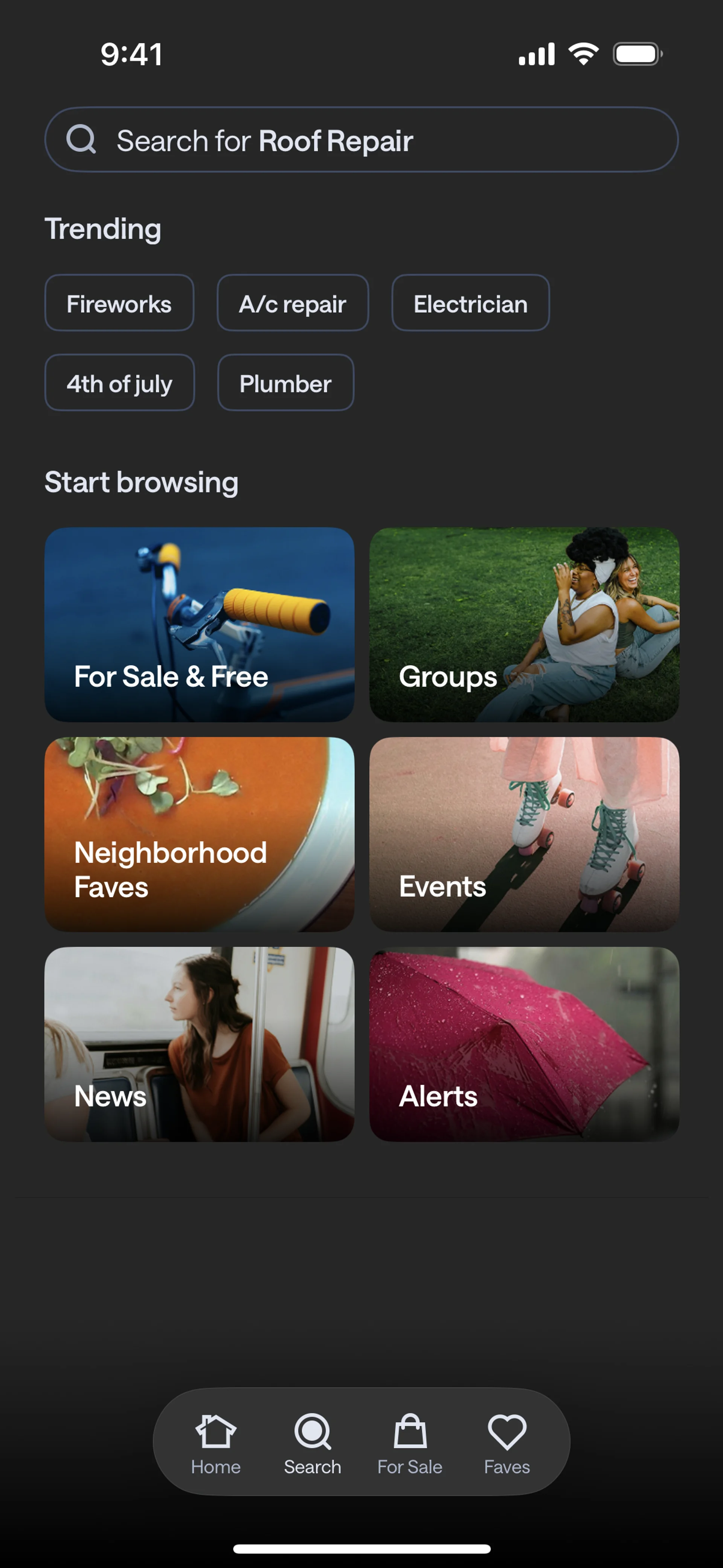Tap the Electrician trending chip
The width and height of the screenshot is (723, 1568).
pyautogui.click(x=470, y=303)
